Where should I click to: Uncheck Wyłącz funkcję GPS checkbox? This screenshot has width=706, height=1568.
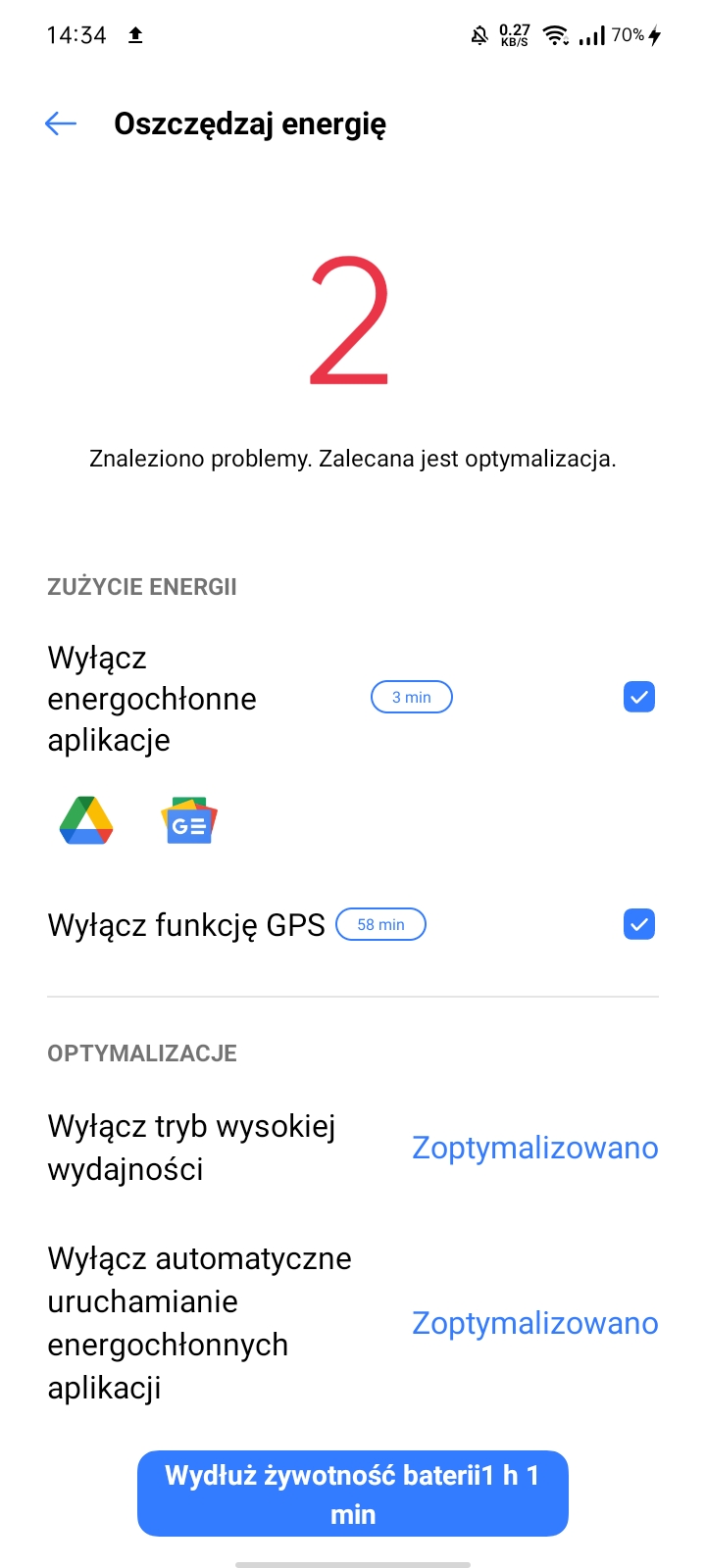pos(639,924)
